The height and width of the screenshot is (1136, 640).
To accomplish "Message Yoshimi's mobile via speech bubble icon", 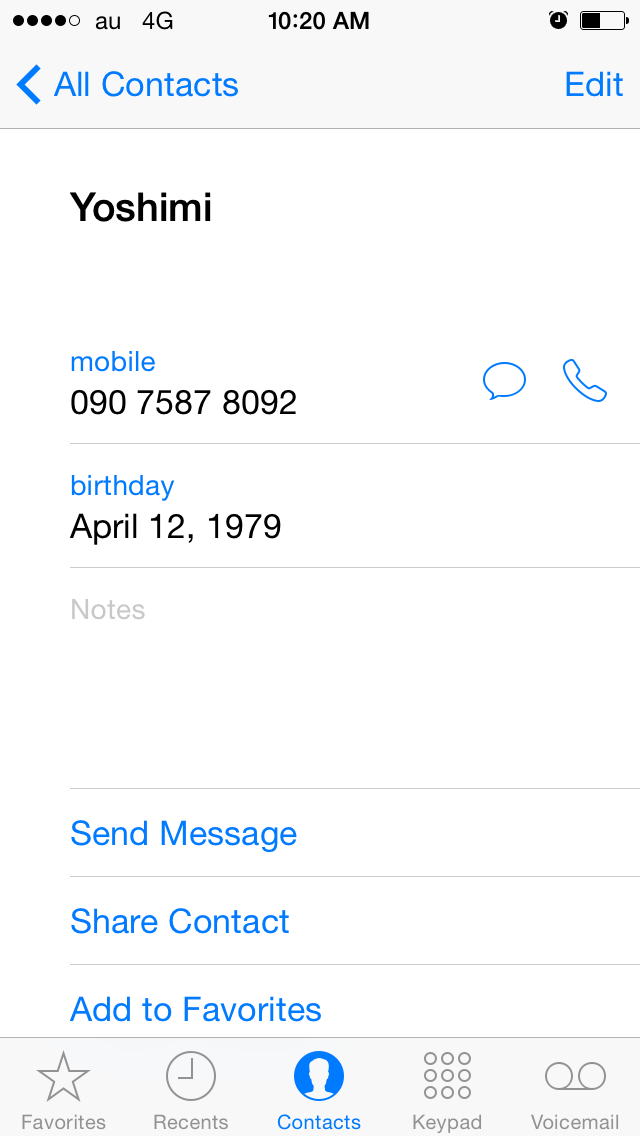I will pyautogui.click(x=504, y=381).
